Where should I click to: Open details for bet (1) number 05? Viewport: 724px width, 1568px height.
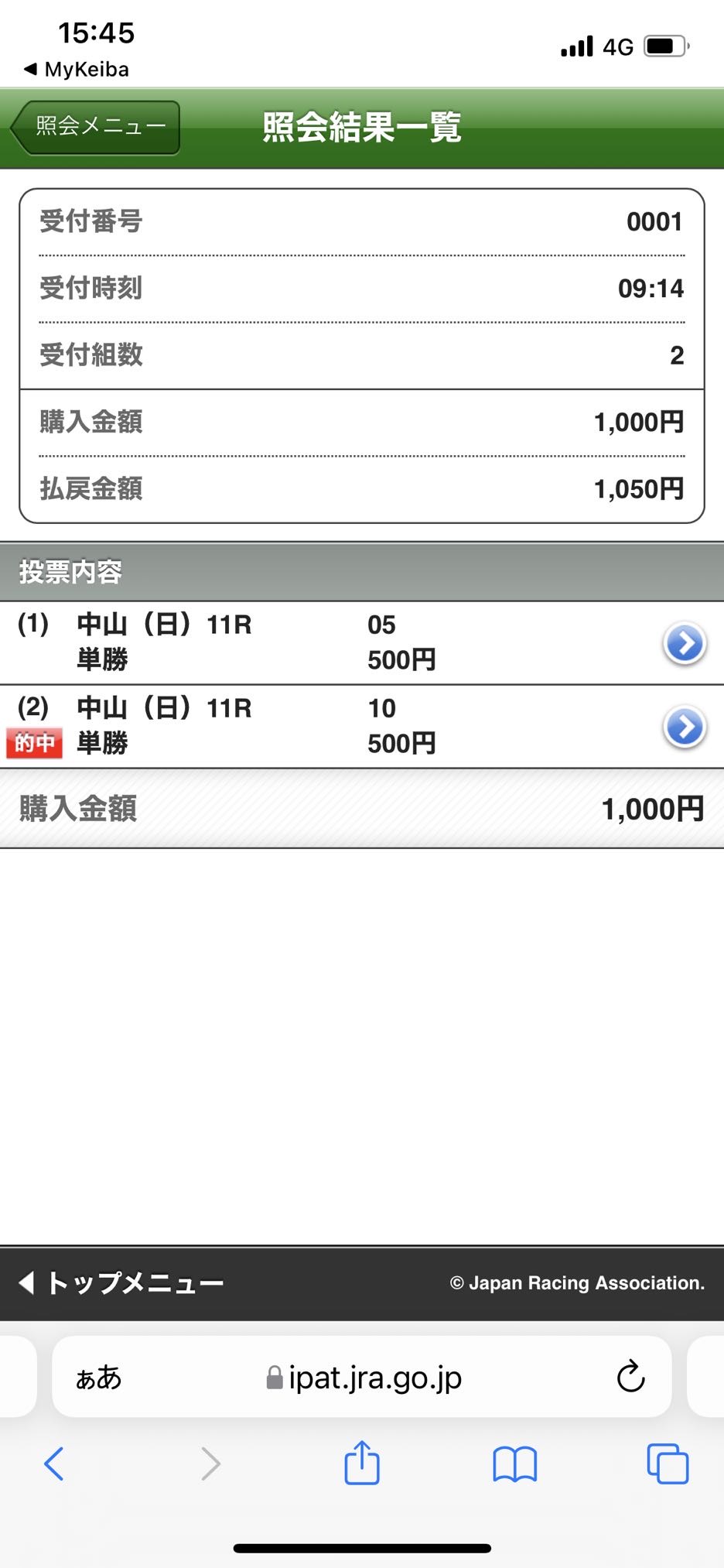tap(685, 643)
